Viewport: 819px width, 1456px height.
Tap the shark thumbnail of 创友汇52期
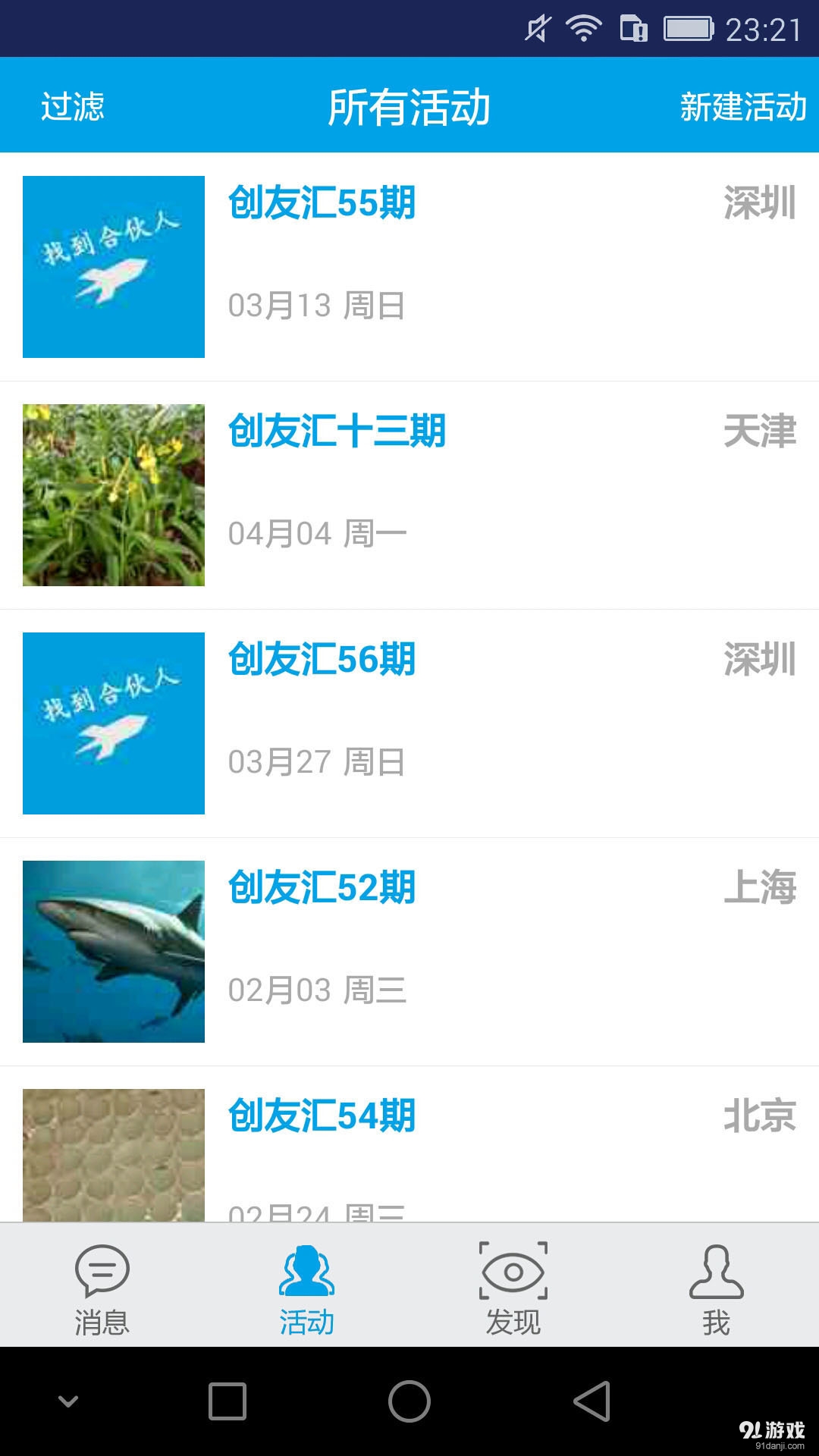(x=114, y=952)
